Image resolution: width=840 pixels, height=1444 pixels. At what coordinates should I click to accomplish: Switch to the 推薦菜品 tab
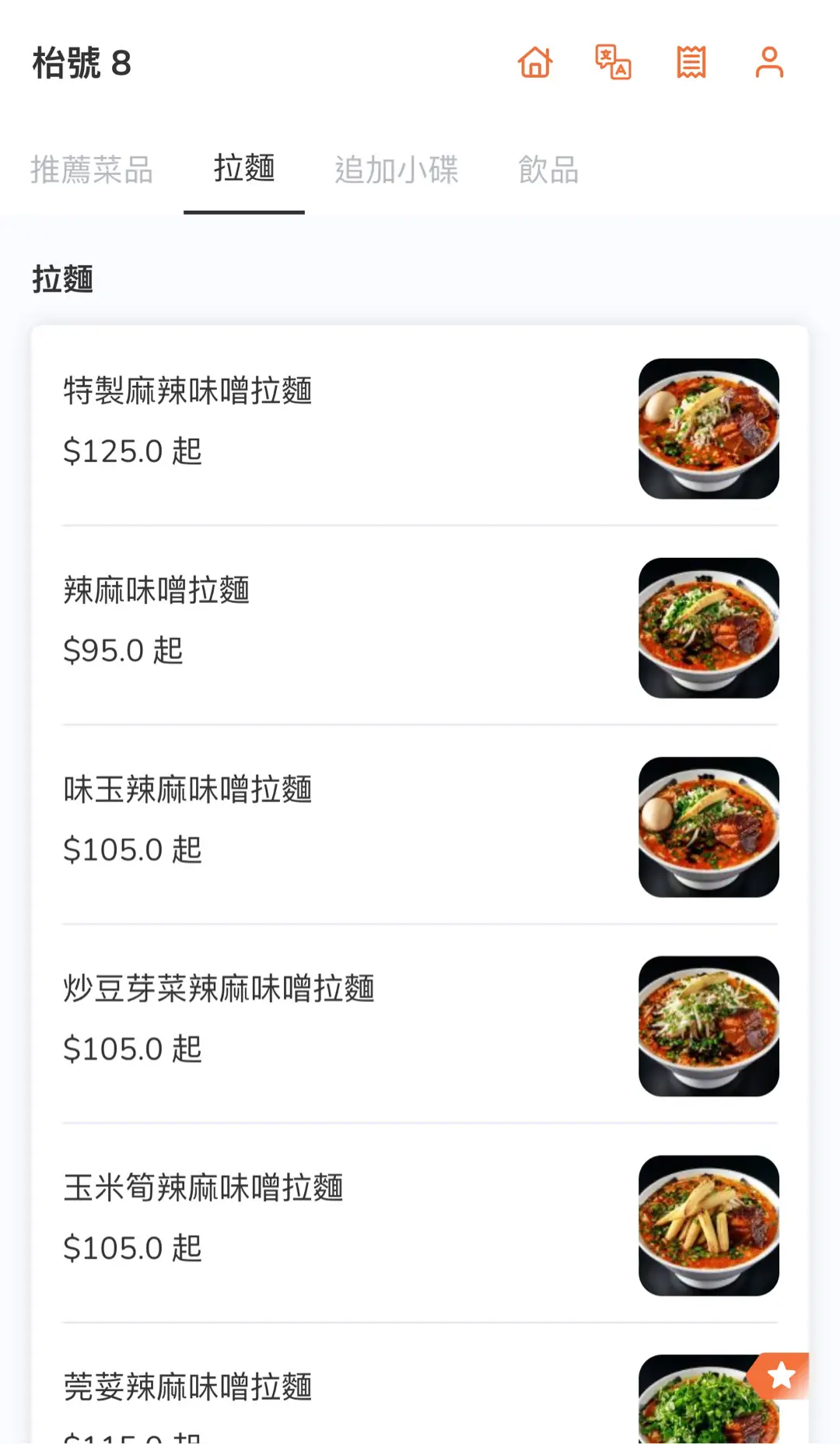click(92, 170)
